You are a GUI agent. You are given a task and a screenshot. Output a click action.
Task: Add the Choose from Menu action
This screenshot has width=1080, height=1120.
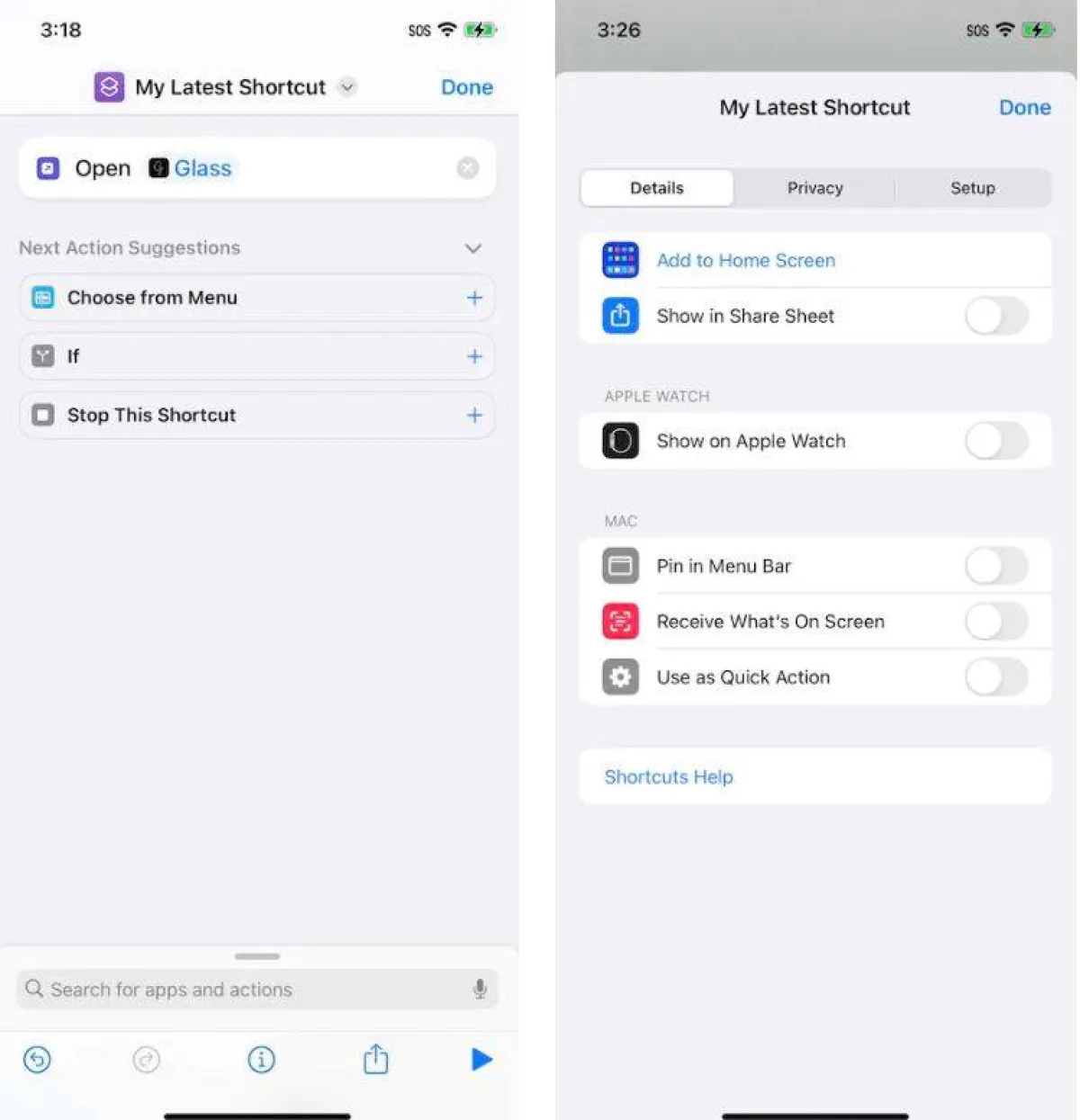tap(474, 298)
